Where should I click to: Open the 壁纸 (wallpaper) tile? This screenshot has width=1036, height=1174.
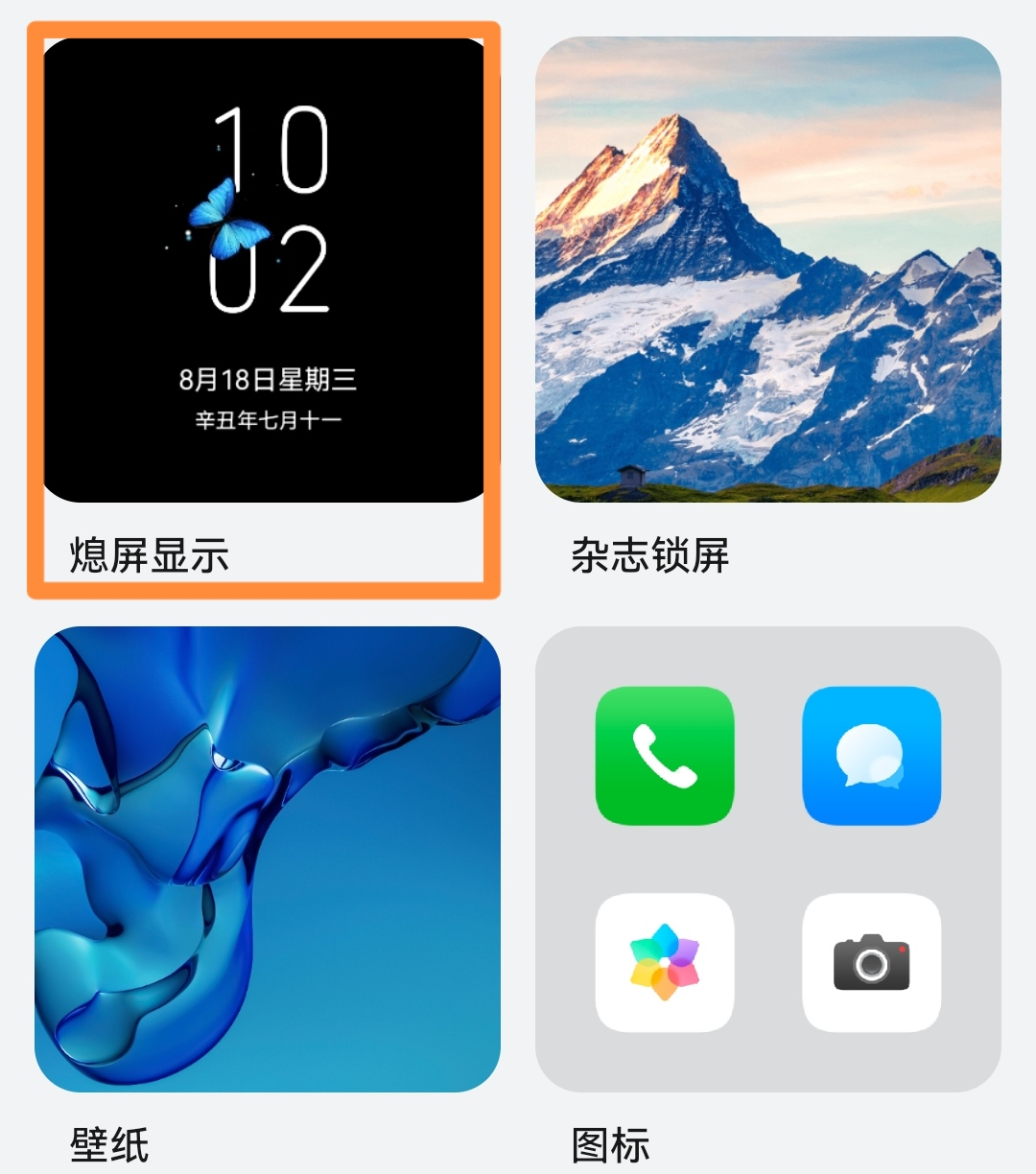[x=267, y=858]
